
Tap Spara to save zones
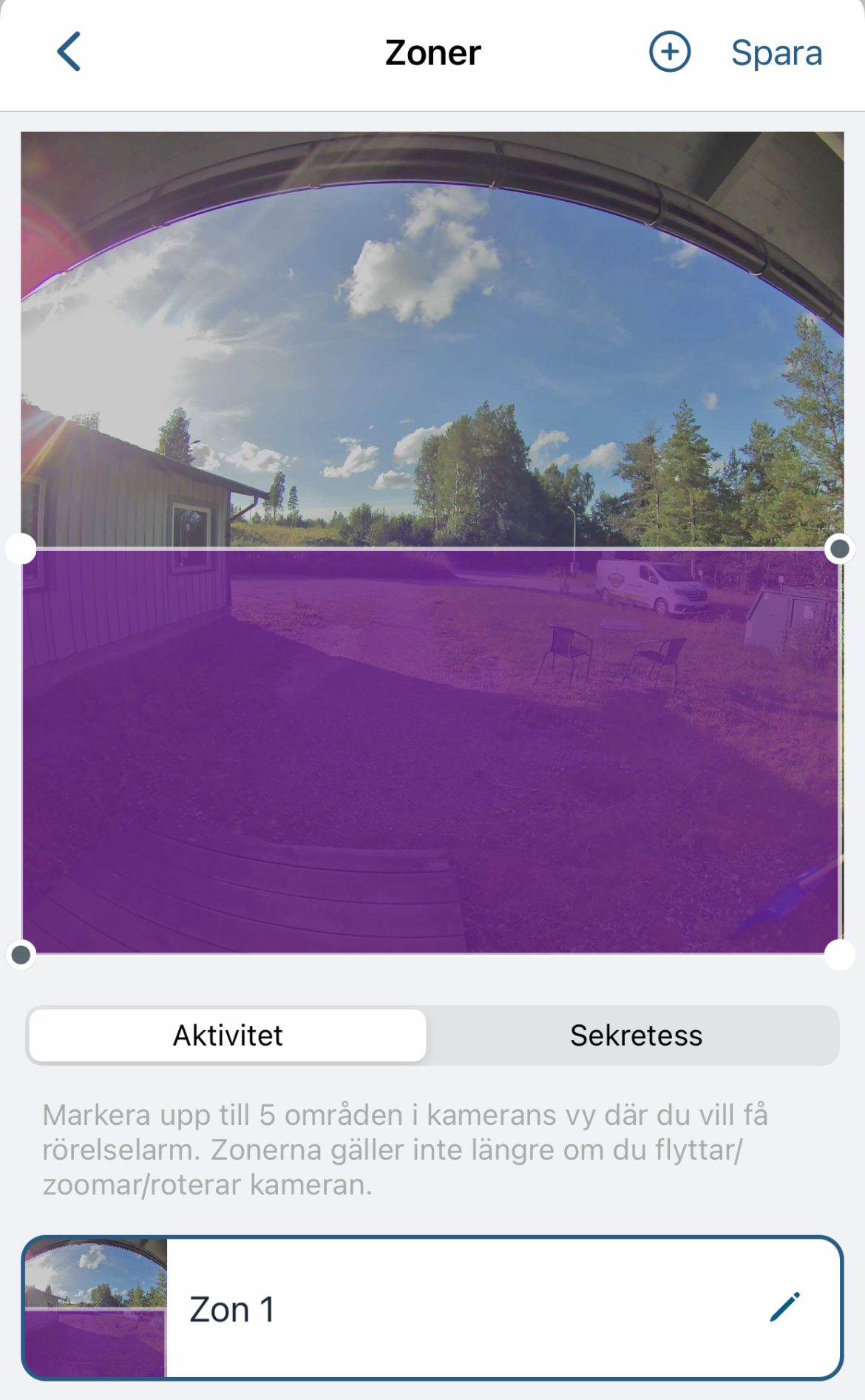[x=776, y=53]
